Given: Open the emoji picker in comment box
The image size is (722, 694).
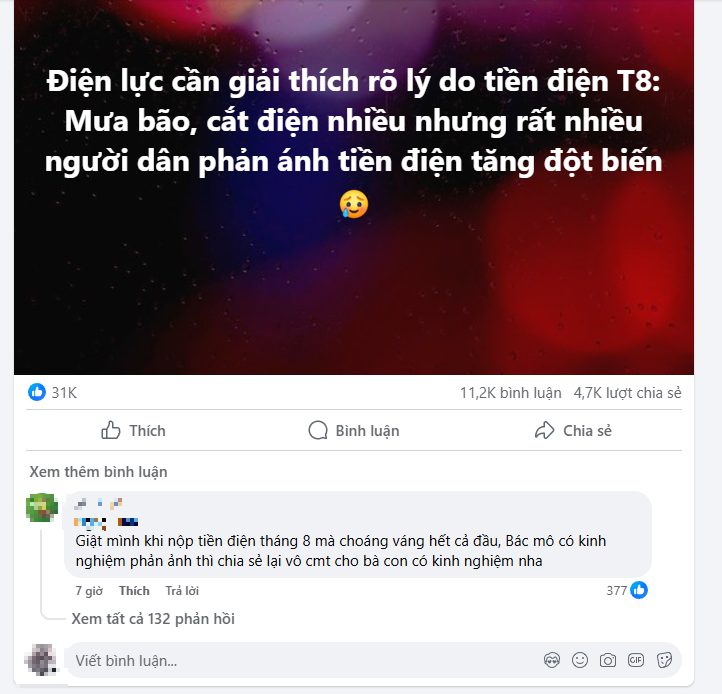Looking at the screenshot, I should coord(579,660).
